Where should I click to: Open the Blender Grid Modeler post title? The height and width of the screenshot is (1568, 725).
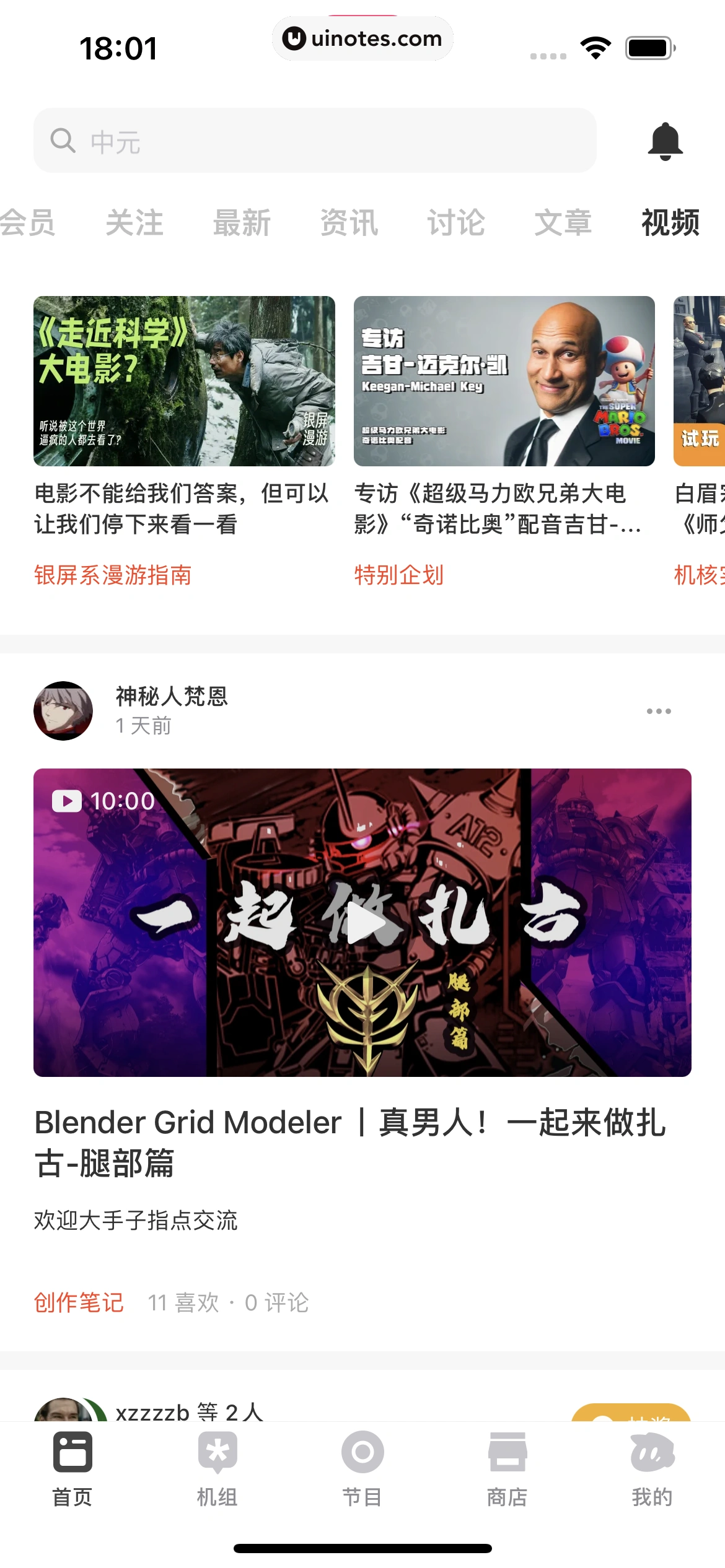[350, 1141]
